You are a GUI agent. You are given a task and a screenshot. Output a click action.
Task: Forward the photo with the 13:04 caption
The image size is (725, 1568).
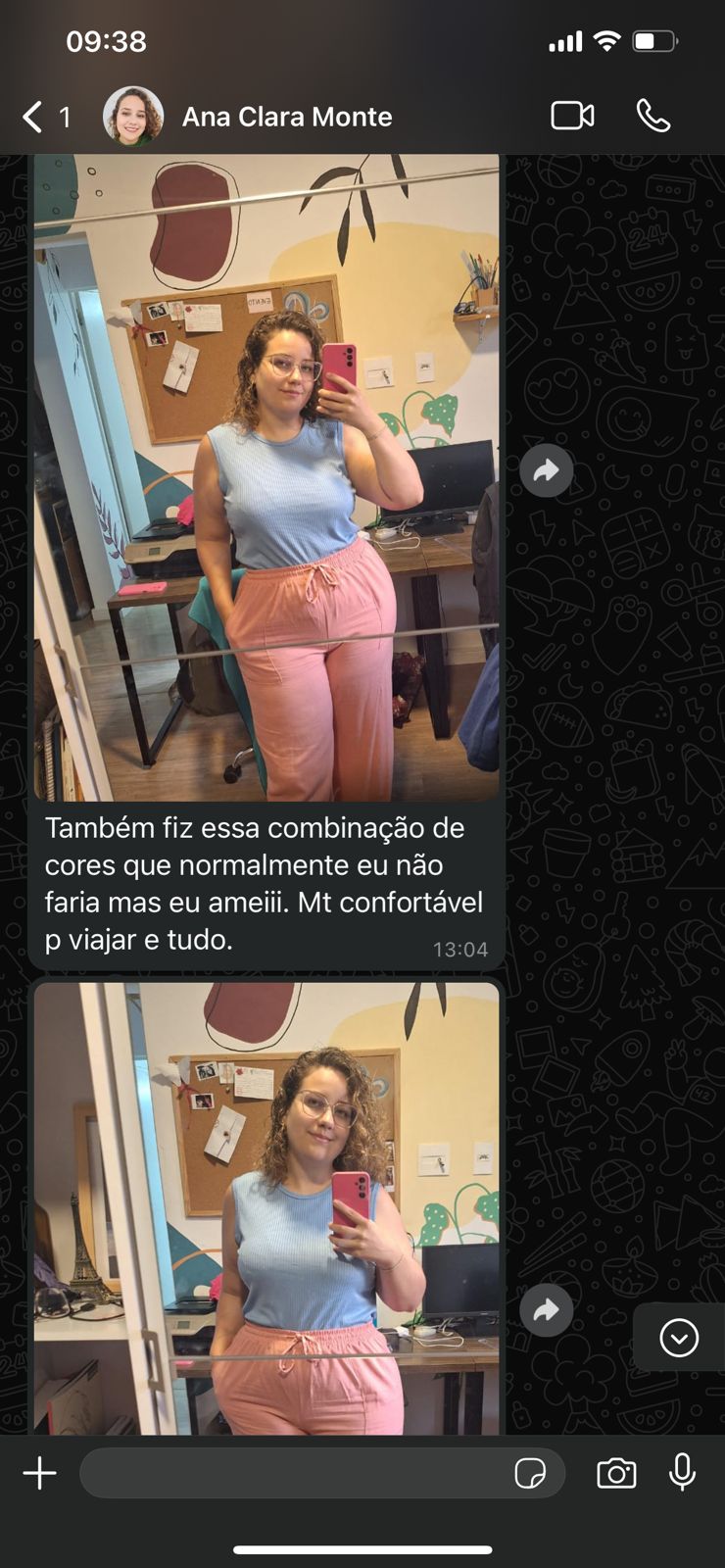point(546,471)
